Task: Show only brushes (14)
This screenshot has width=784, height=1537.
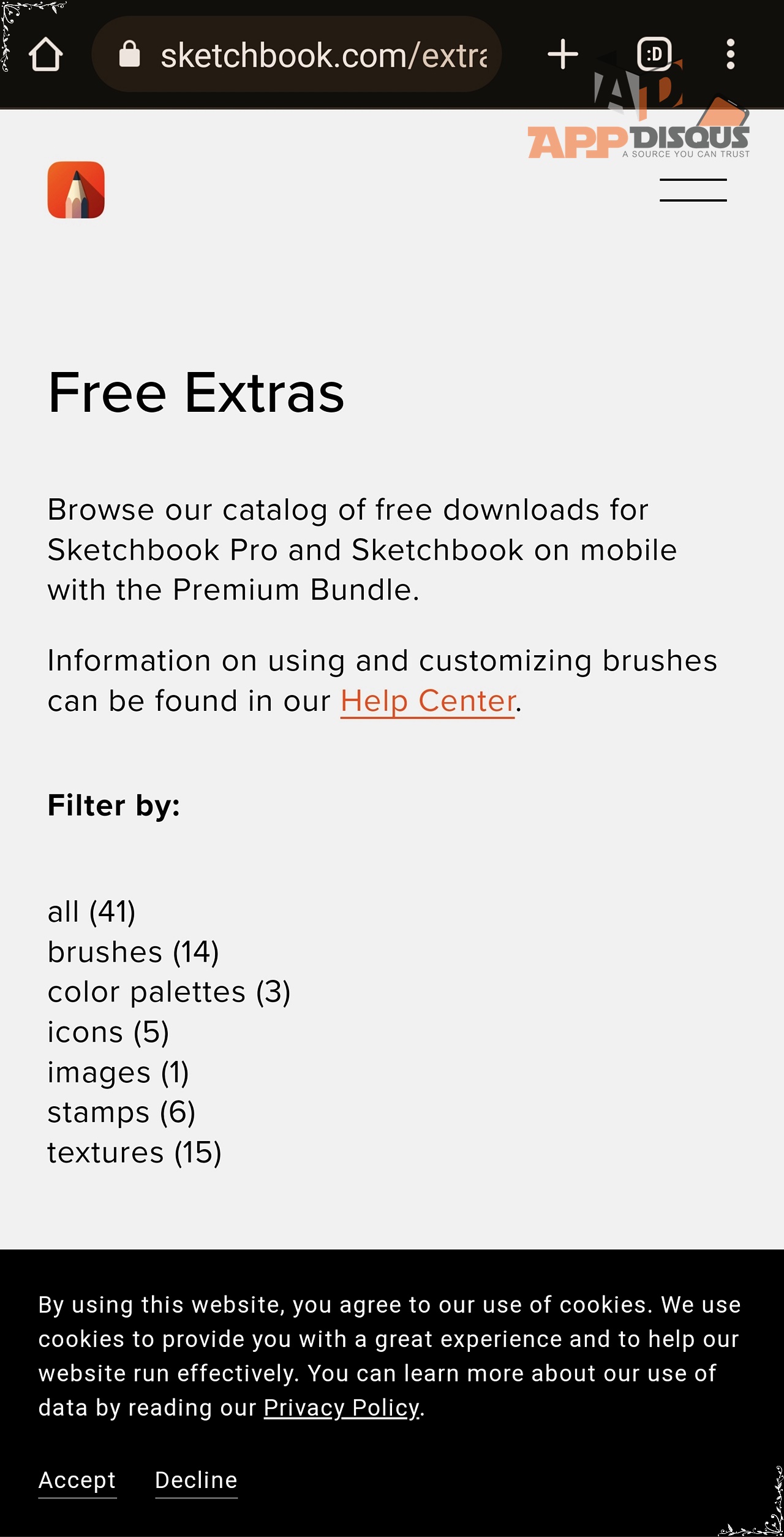Action: click(133, 952)
